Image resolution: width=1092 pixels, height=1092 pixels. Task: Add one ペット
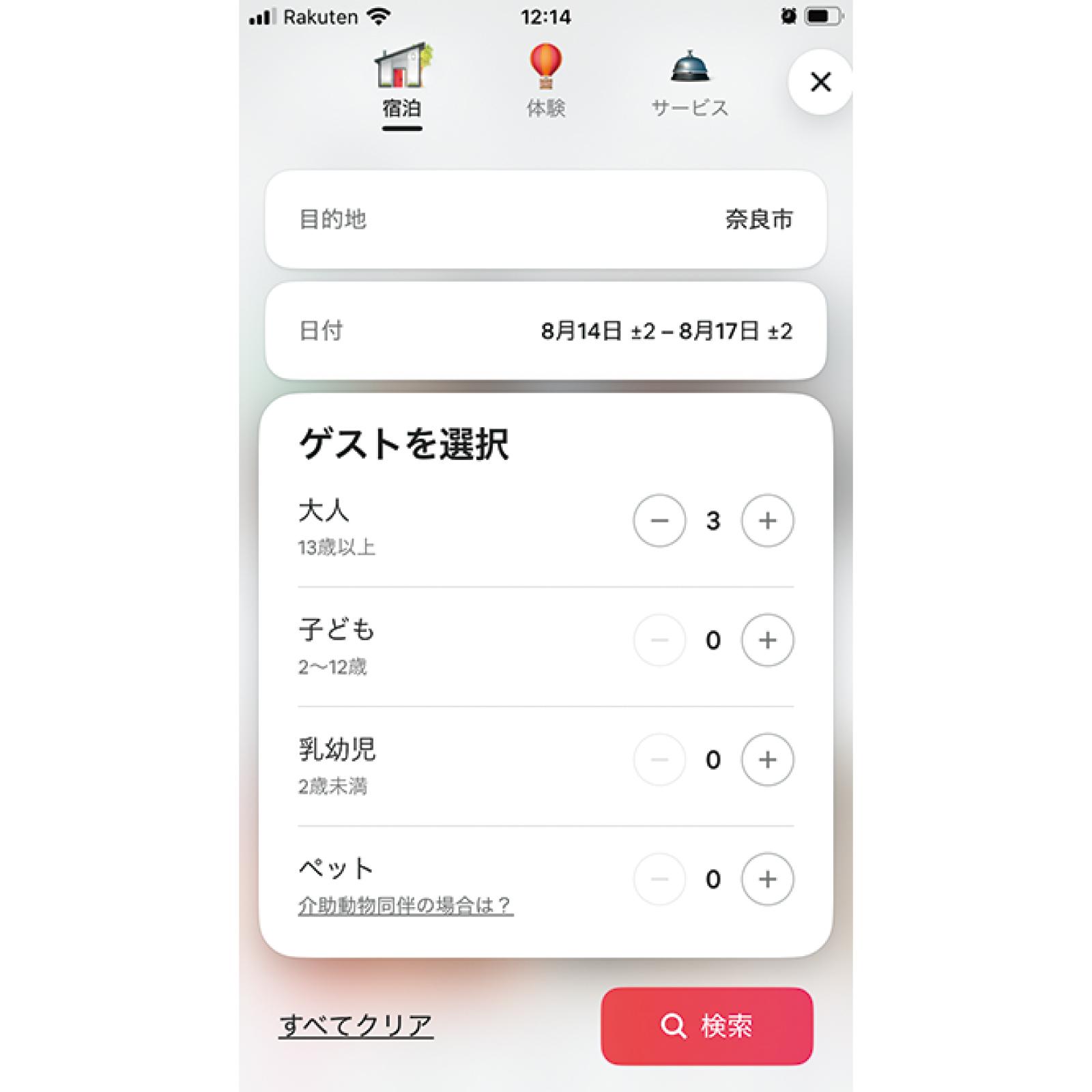coord(767,879)
